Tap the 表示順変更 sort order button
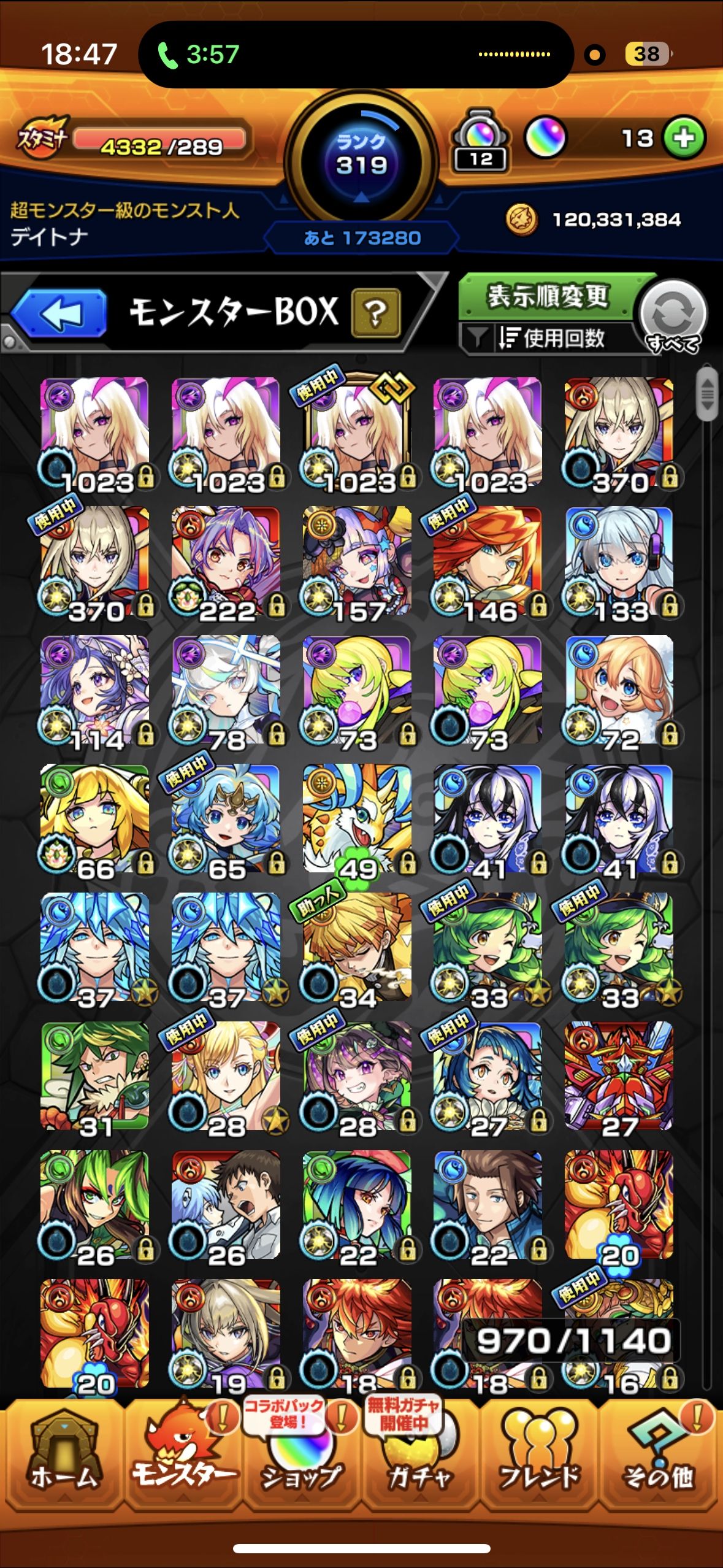This screenshot has height=1568, width=723. (x=547, y=297)
